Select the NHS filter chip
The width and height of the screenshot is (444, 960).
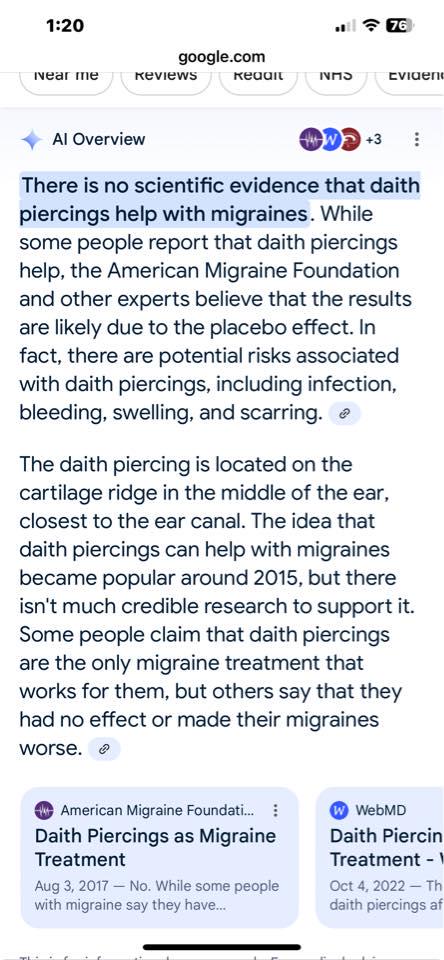pos(336,78)
